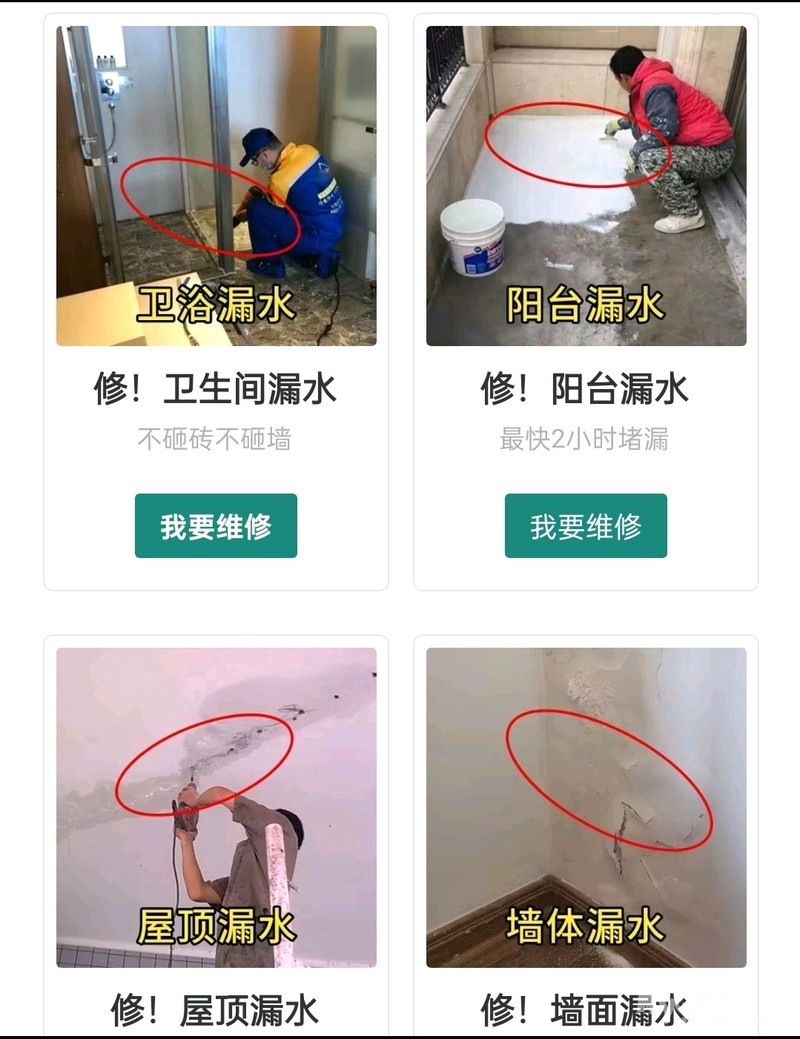
Task: Open the 卫浴漏水 photo card
Action: coord(216,186)
